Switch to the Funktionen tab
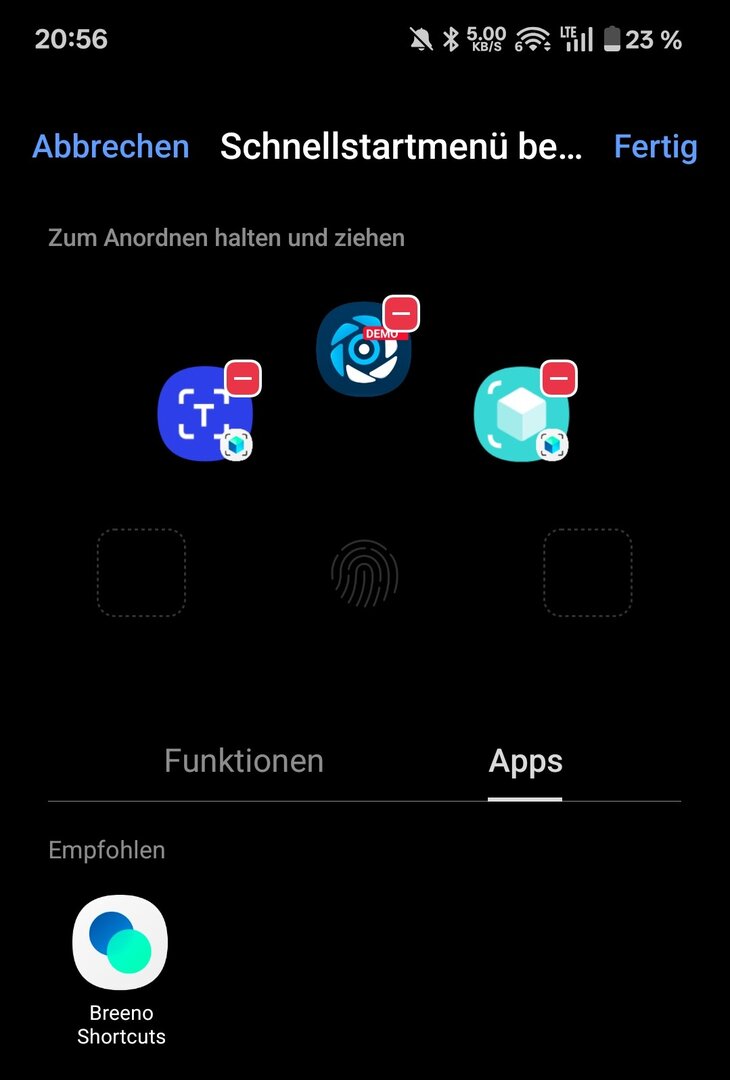The image size is (730, 1080). pos(244,761)
